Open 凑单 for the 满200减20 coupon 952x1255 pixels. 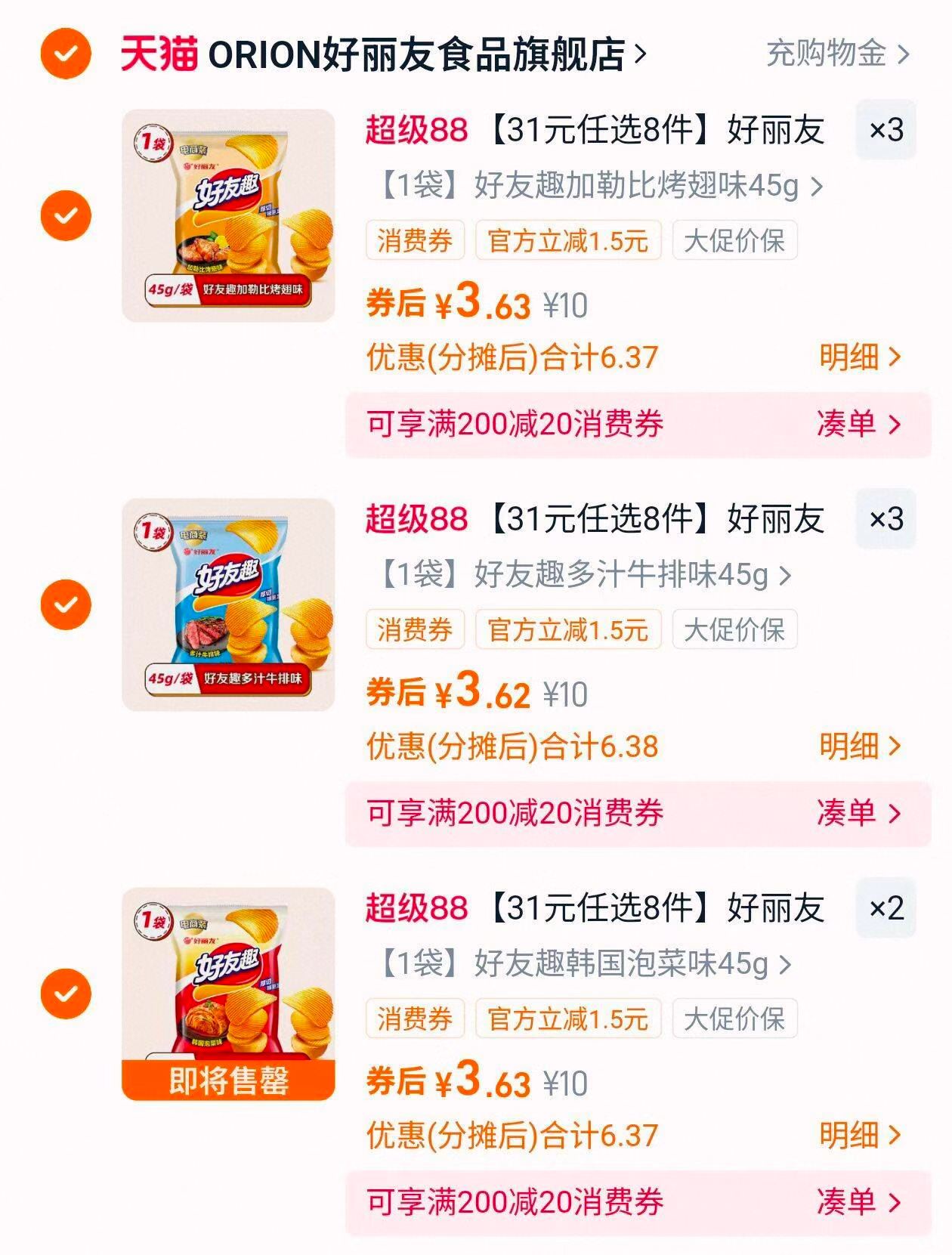[852, 426]
